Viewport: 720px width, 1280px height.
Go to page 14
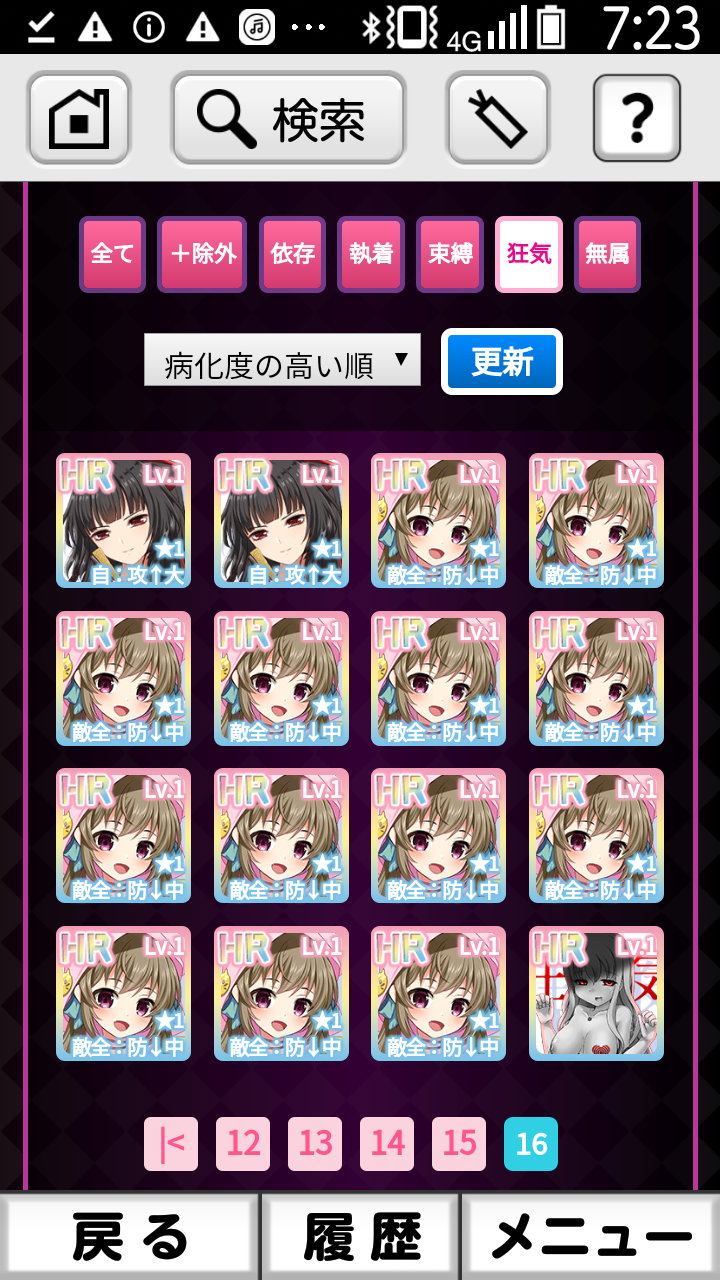coord(387,1144)
